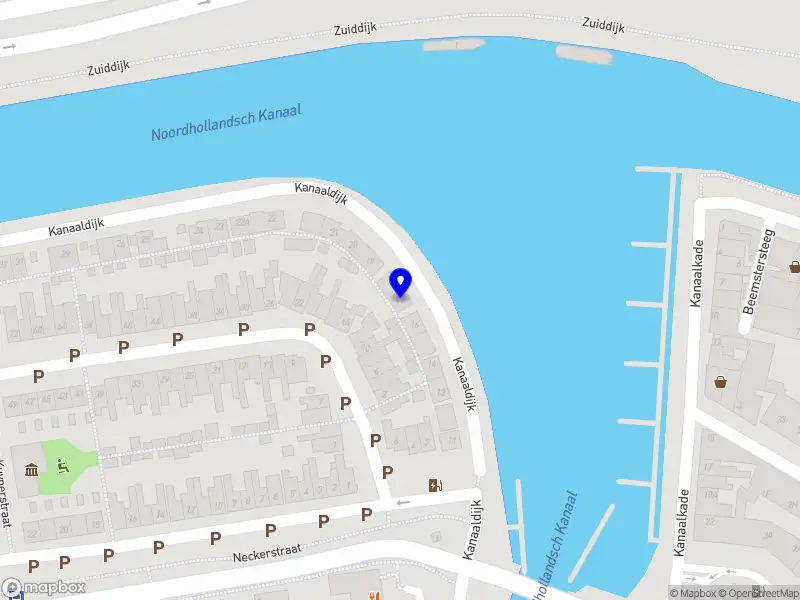Select the fuel station marker near Neckerstraat
This screenshot has width=800, height=600.
coord(434,485)
